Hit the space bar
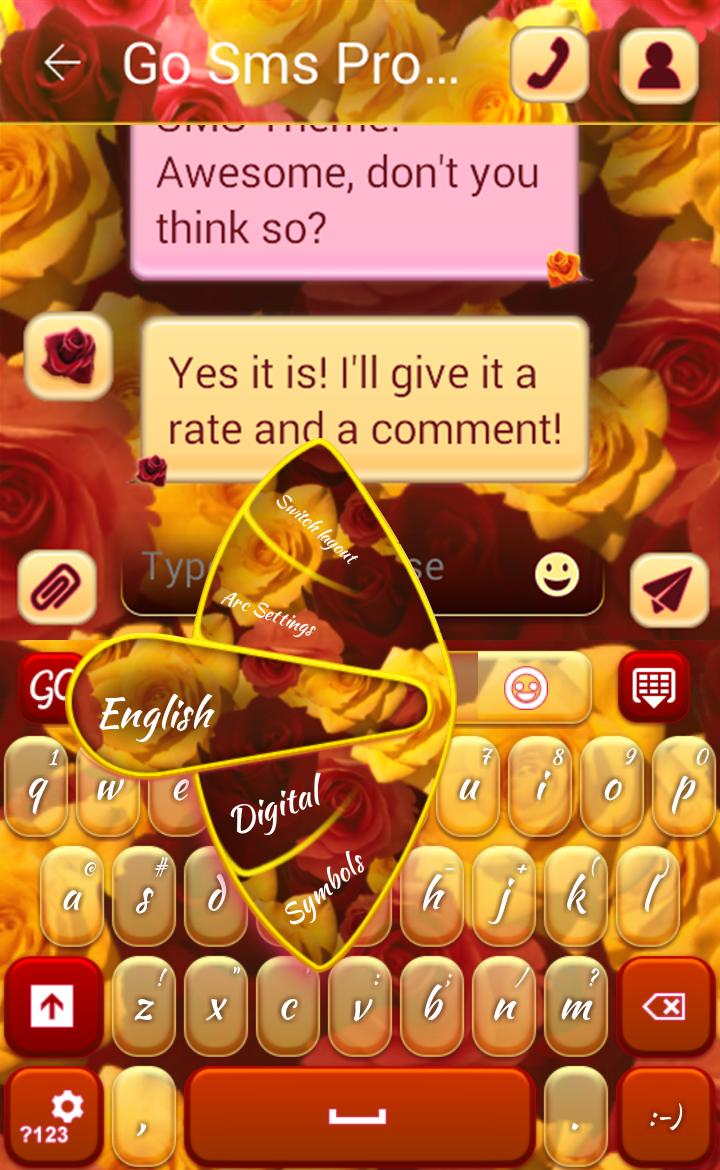This screenshot has width=720, height=1170. click(x=358, y=1114)
